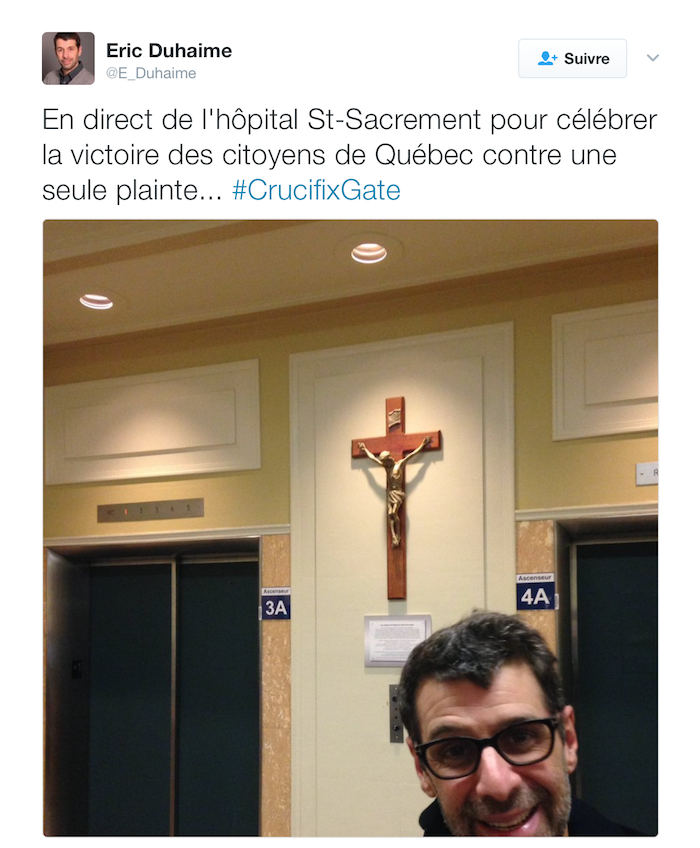
Task: Expand the tweet options chevron
Action: [653, 58]
